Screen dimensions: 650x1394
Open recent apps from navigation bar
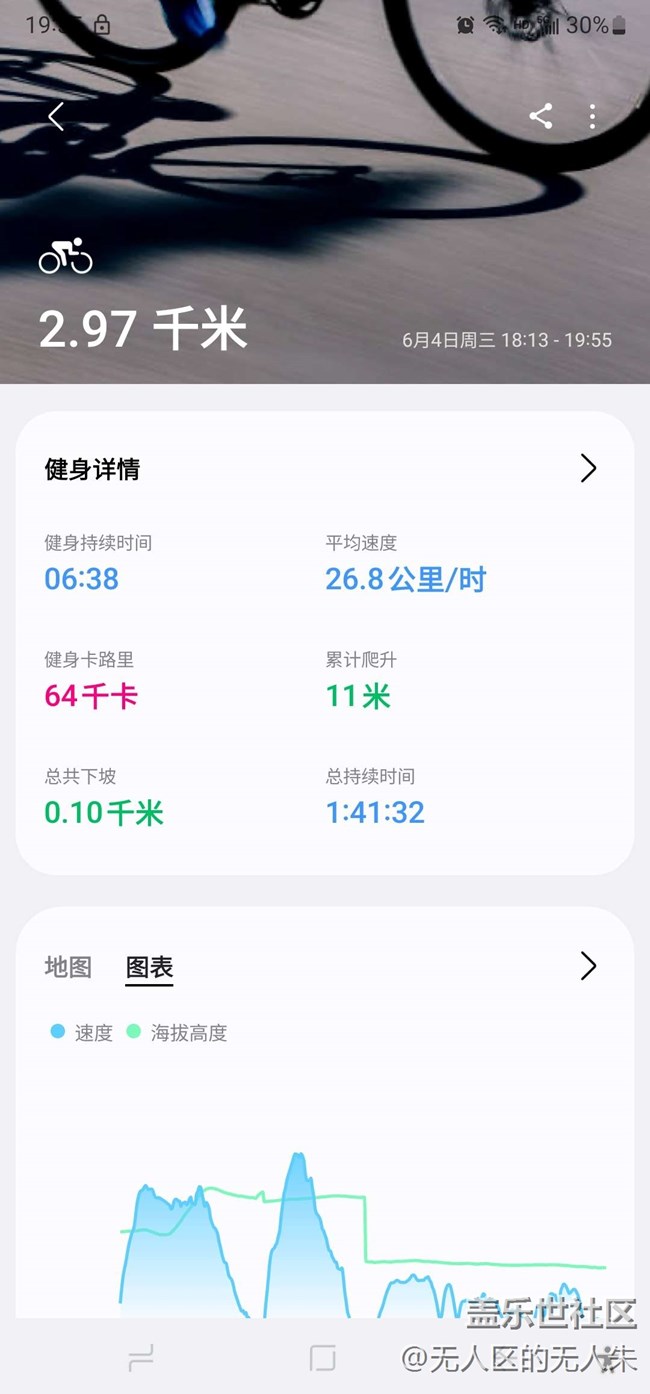tap(141, 1357)
